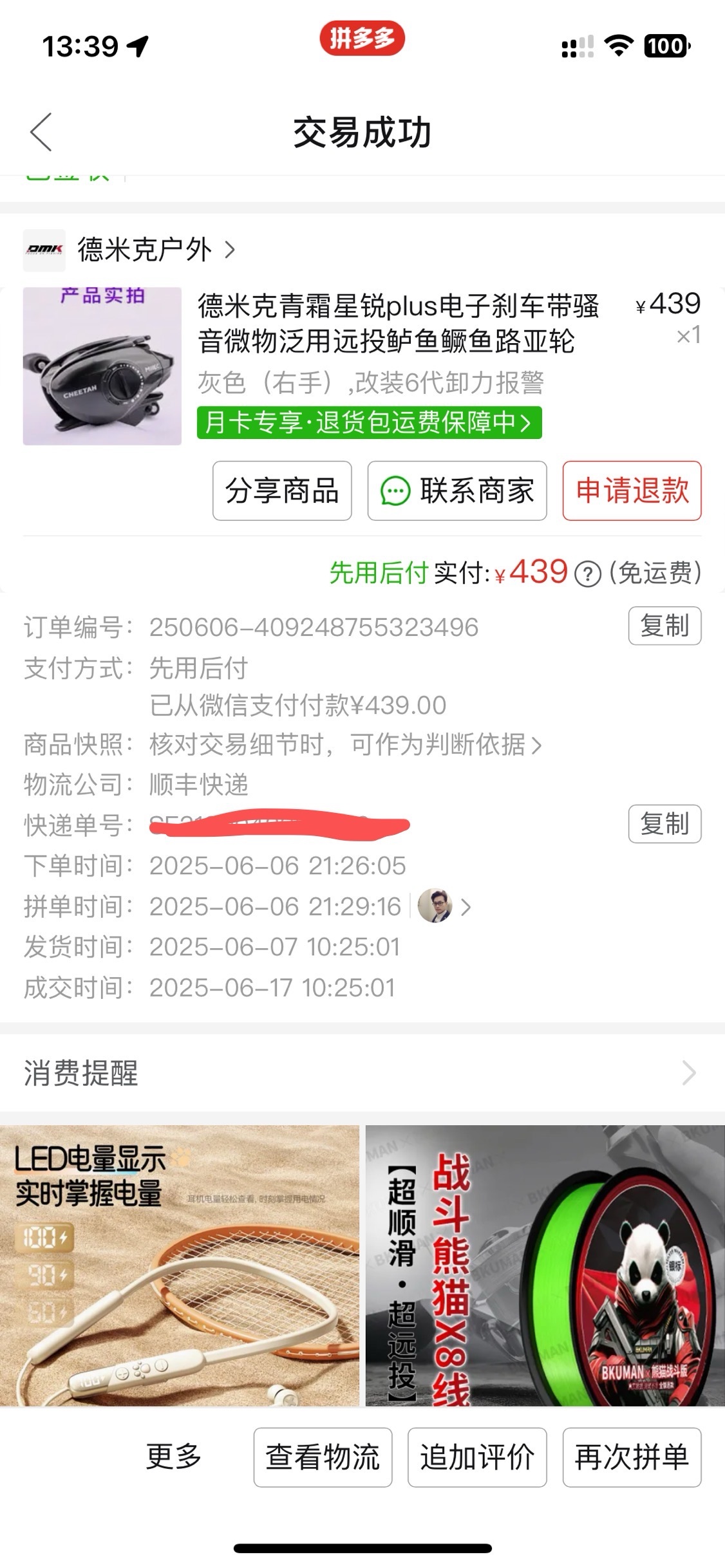Image resolution: width=725 pixels, height=1568 pixels.
Task: Tap the 分享商品 button
Action: pos(282,490)
